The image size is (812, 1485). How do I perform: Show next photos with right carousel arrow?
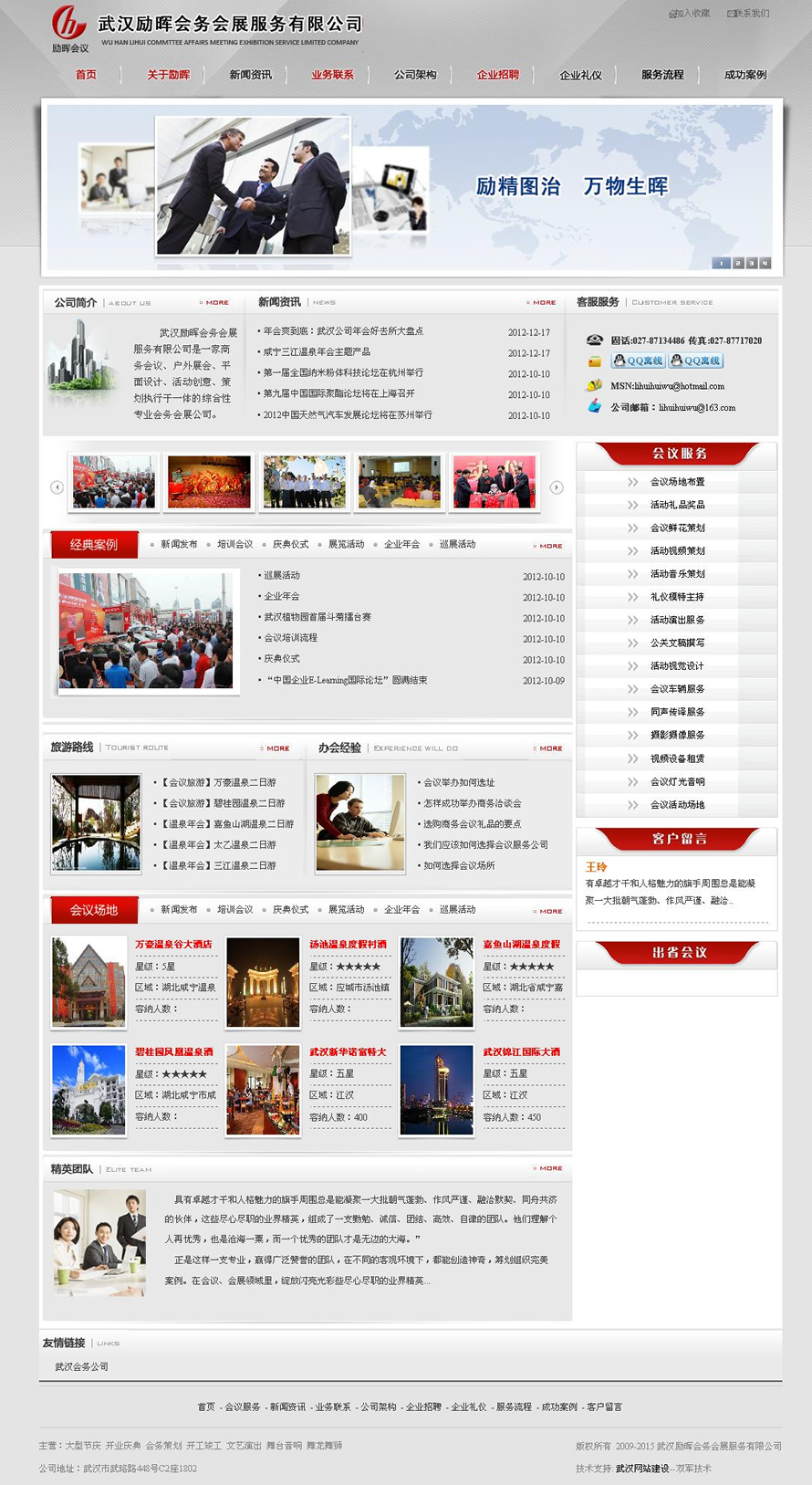click(x=557, y=487)
